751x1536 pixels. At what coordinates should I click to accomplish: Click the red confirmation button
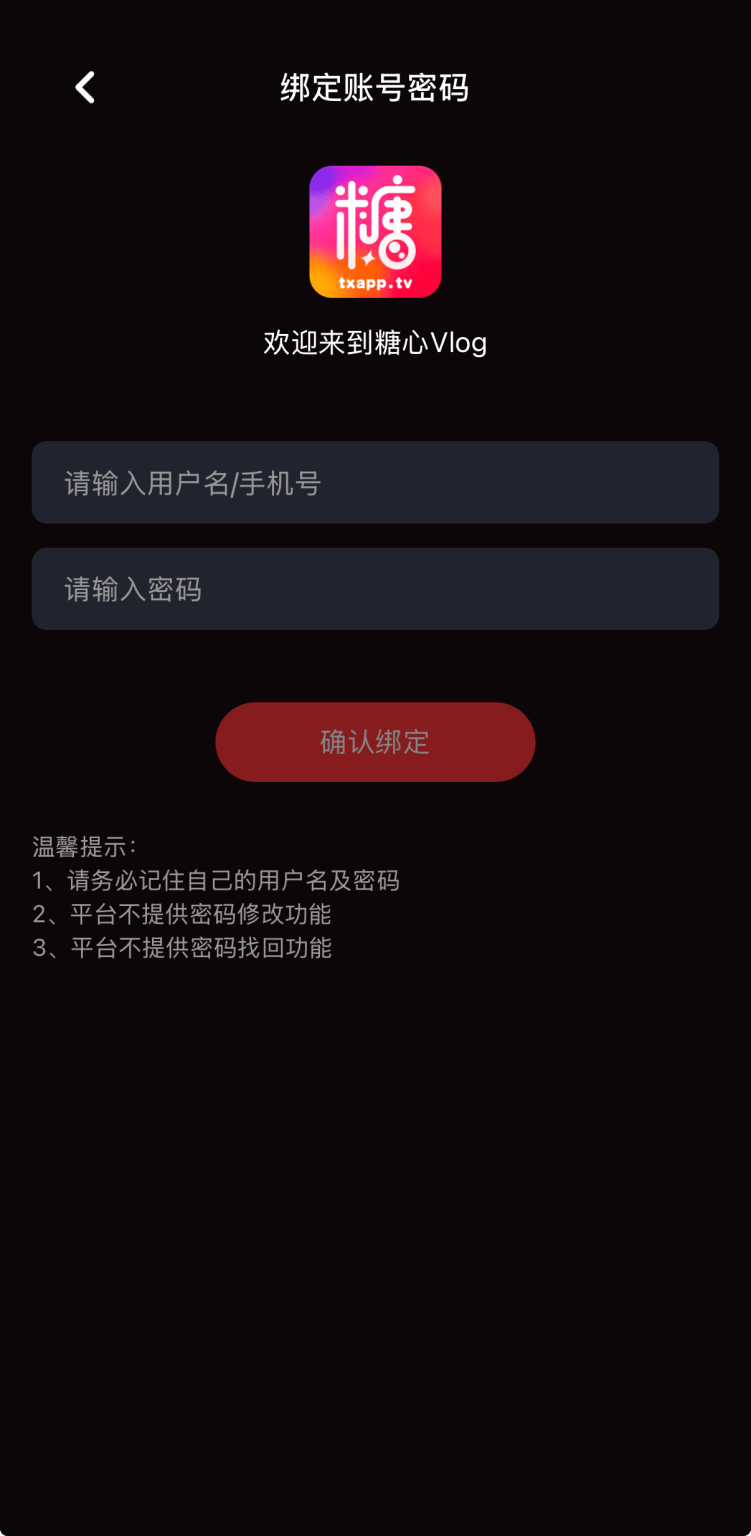(x=375, y=742)
